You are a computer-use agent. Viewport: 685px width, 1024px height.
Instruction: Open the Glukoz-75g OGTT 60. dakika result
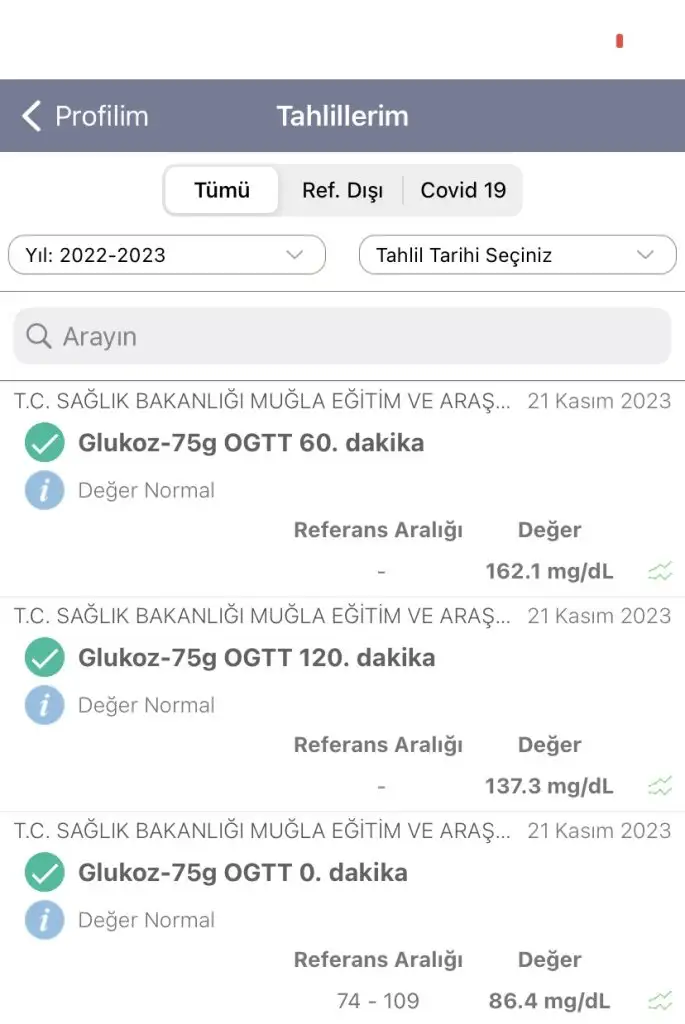click(251, 443)
